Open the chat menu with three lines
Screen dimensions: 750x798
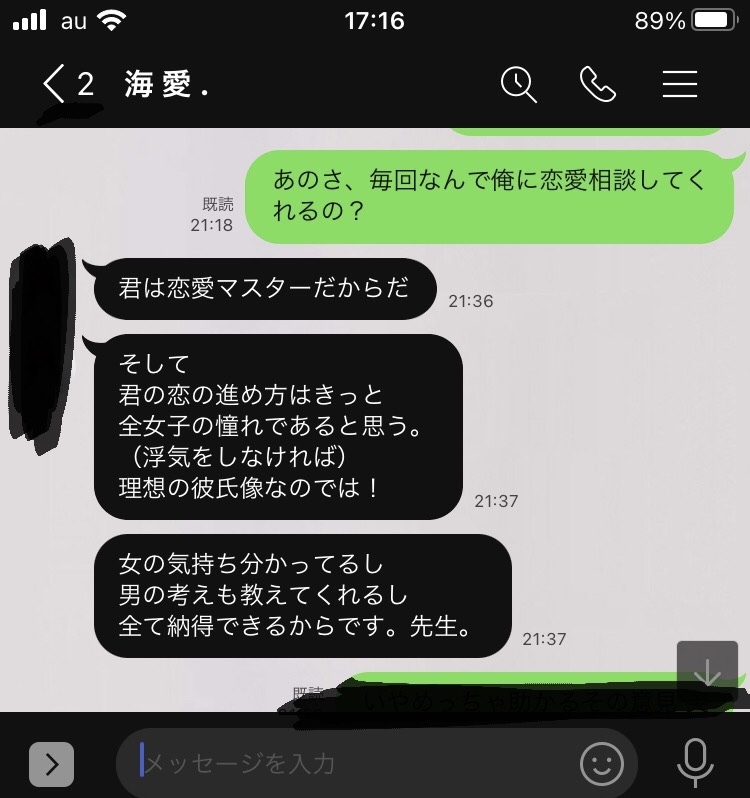click(680, 84)
